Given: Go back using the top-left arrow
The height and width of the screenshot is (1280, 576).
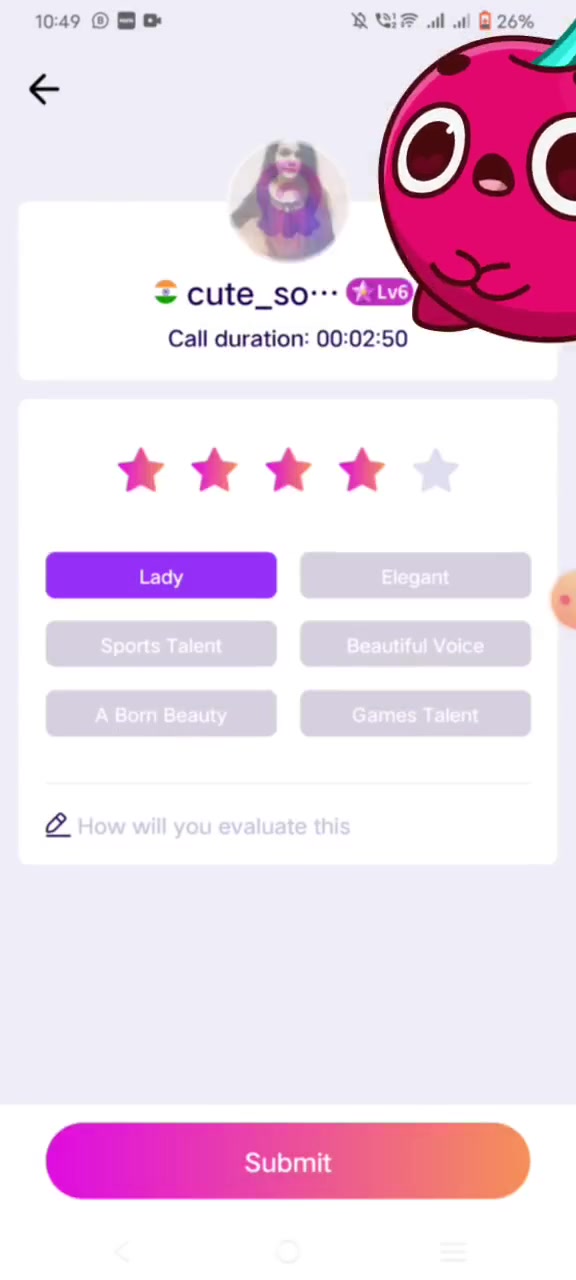Looking at the screenshot, I should [x=44, y=90].
